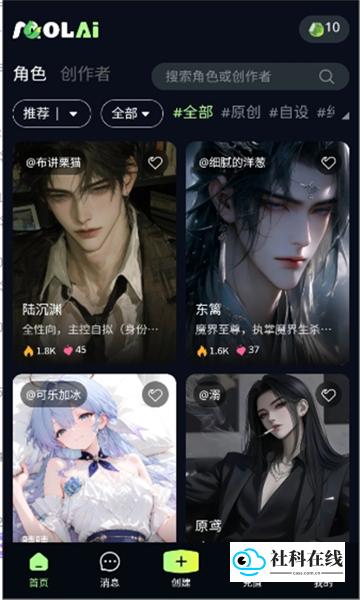The width and height of the screenshot is (360, 600).
Task: Heart the card by @可乐加冰
Action: [x=155, y=395]
